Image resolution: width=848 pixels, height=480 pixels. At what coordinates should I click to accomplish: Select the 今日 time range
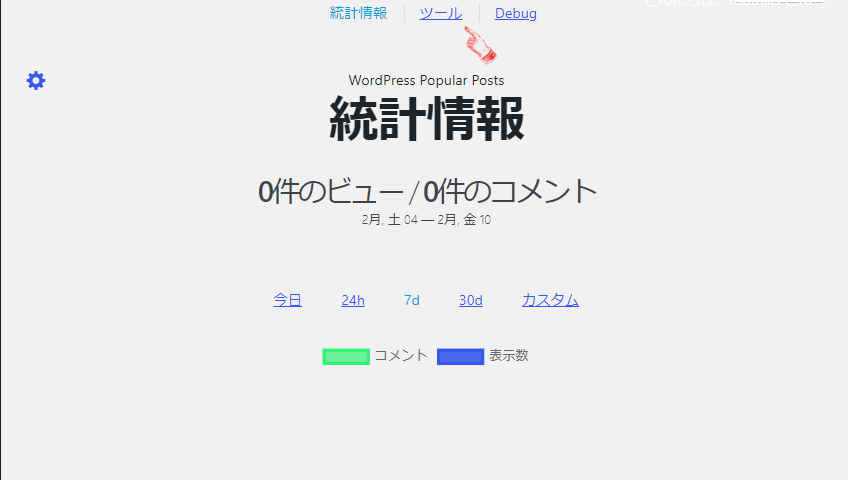coord(287,300)
